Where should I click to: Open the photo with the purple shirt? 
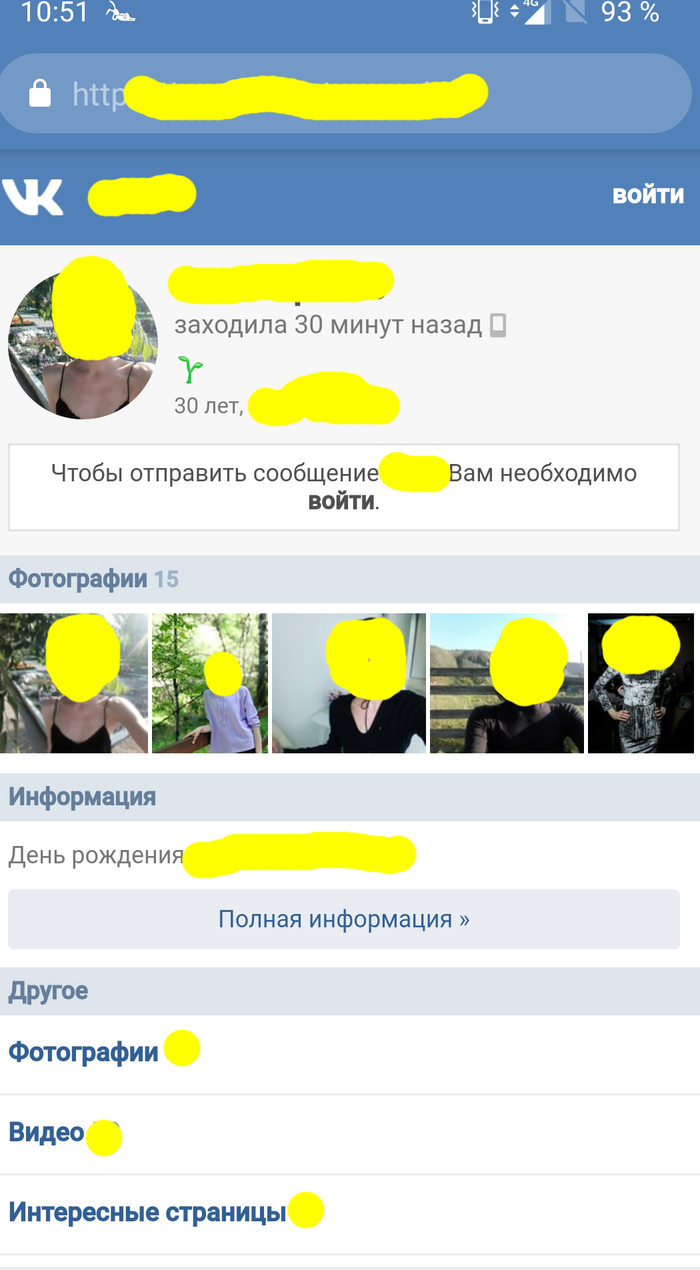click(210, 683)
